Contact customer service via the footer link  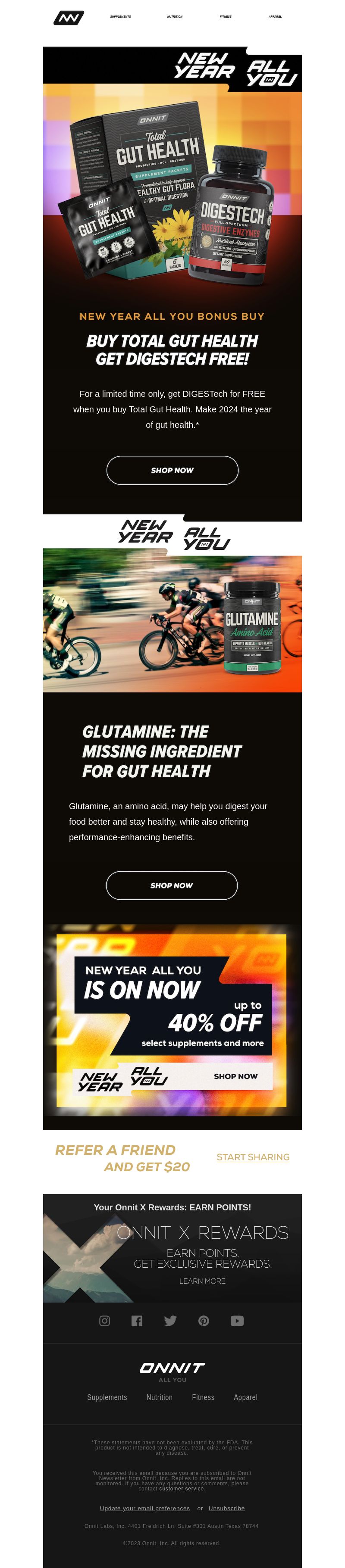tap(182, 1488)
